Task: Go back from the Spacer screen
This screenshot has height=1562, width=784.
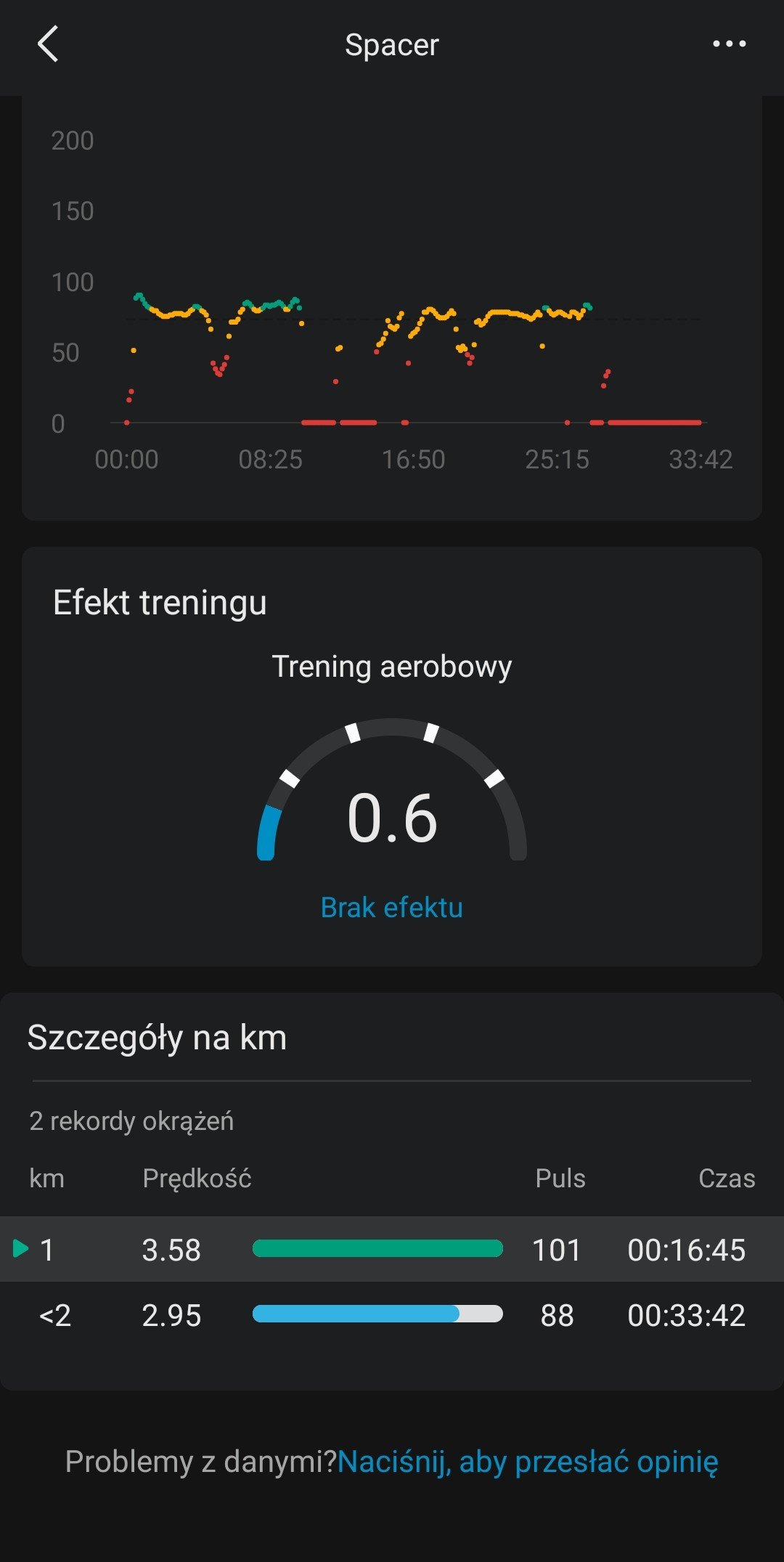Action: point(48,44)
